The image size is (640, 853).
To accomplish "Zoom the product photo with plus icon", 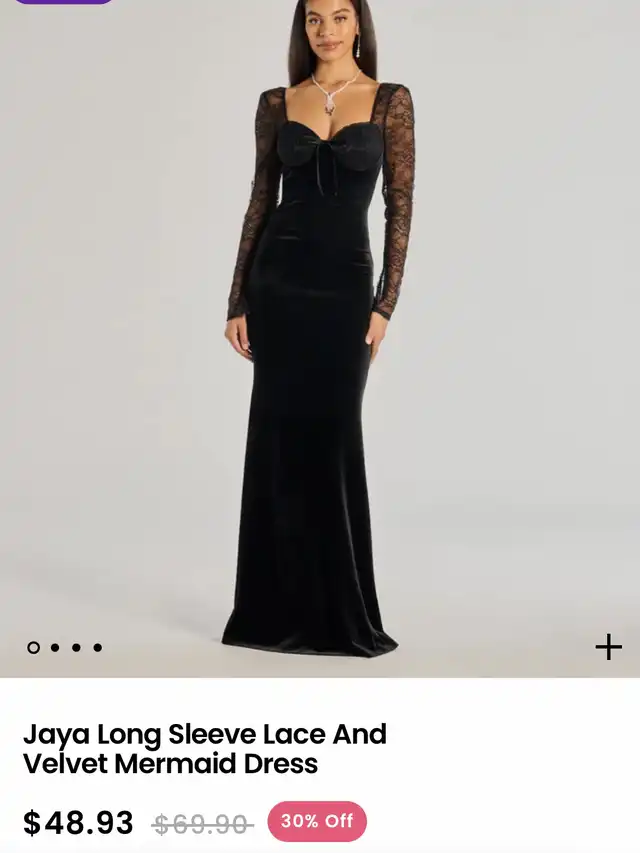I will pos(608,647).
